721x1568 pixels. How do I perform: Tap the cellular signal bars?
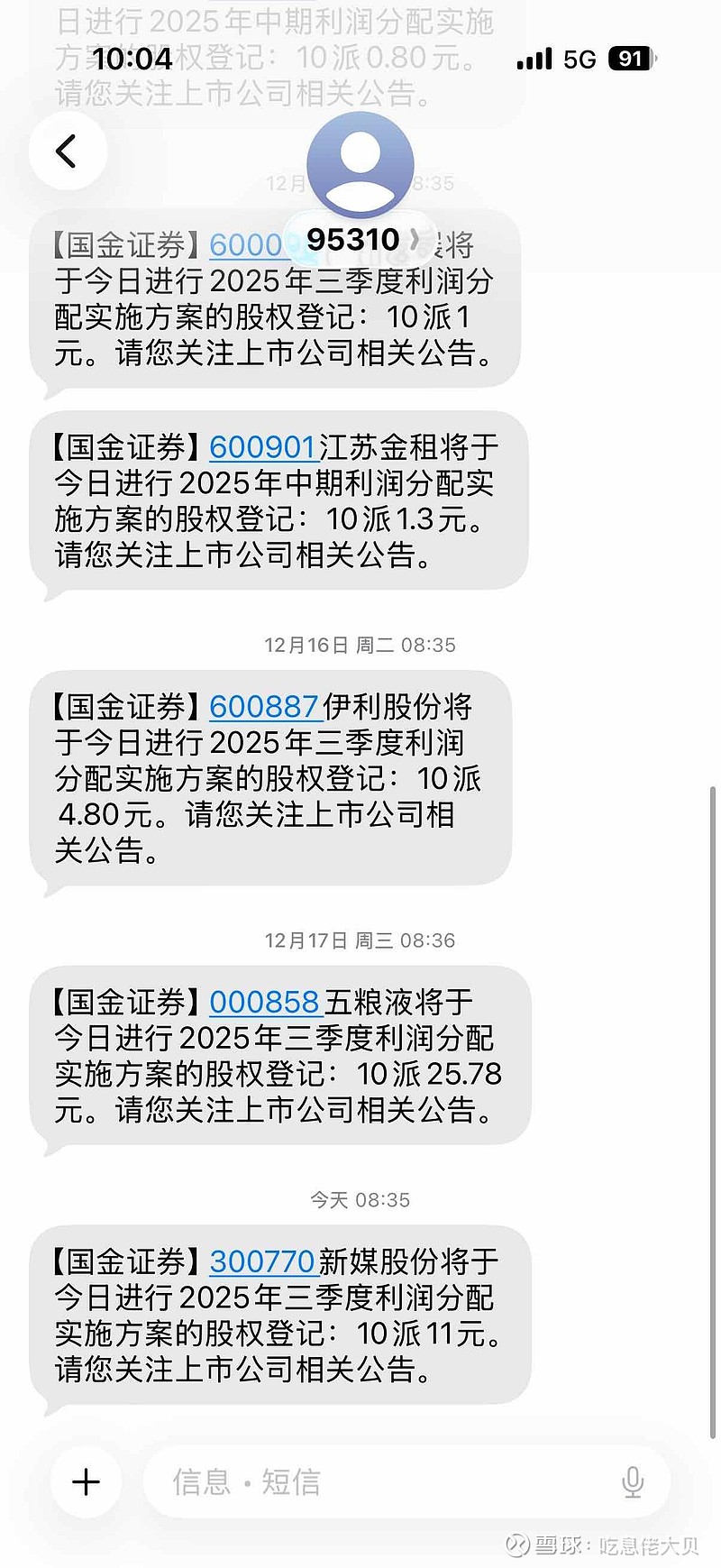pyautogui.click(x=534, y=59)
